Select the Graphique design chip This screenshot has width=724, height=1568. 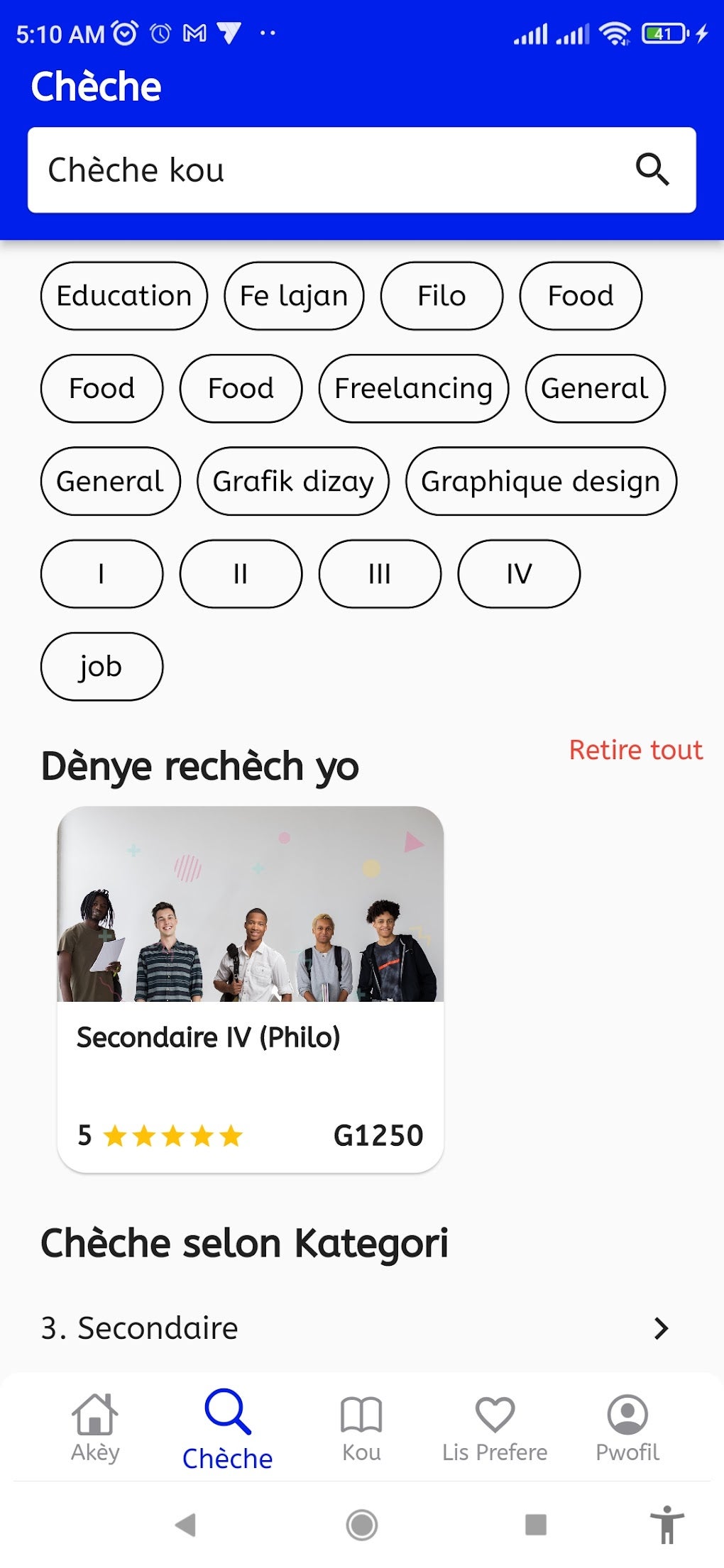[541, 482]
